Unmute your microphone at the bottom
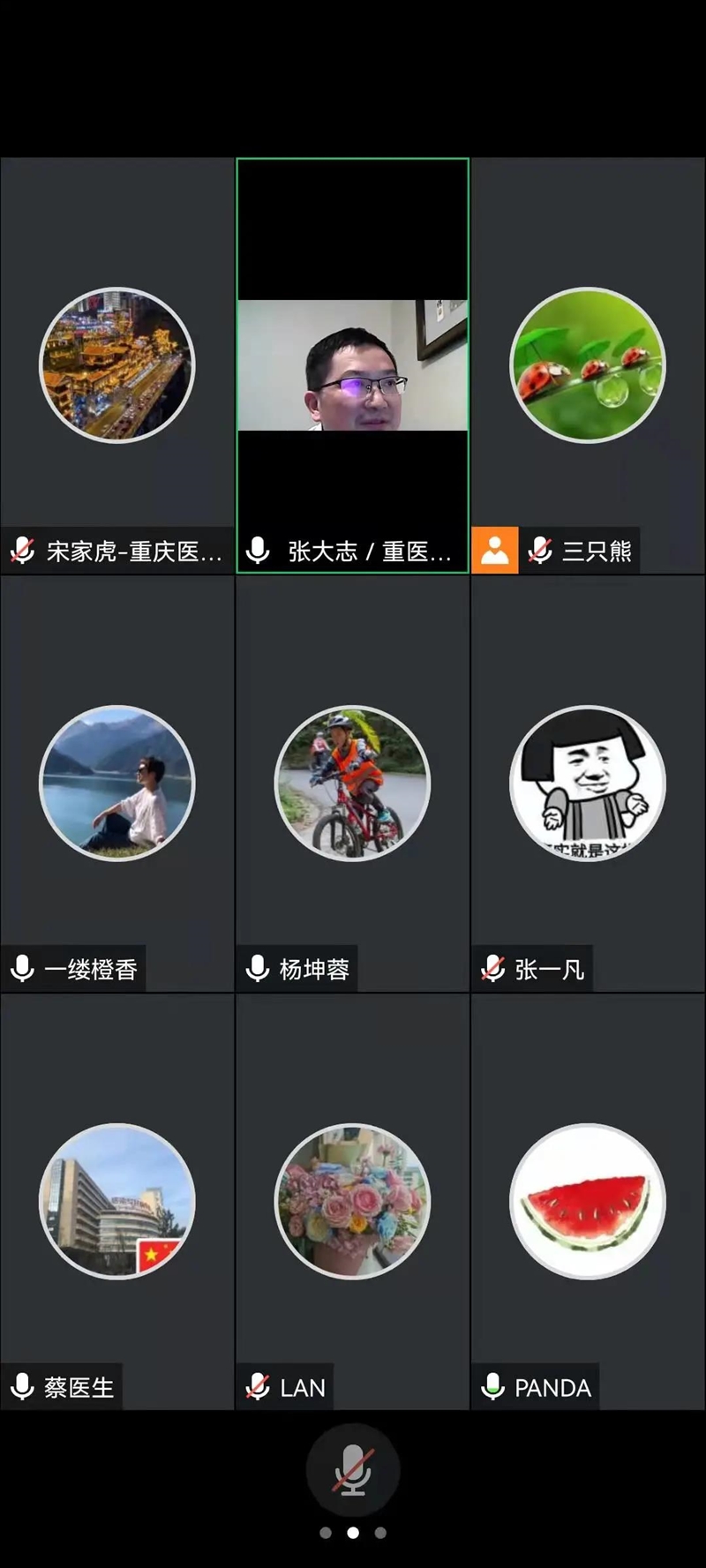 [353, 1469]
